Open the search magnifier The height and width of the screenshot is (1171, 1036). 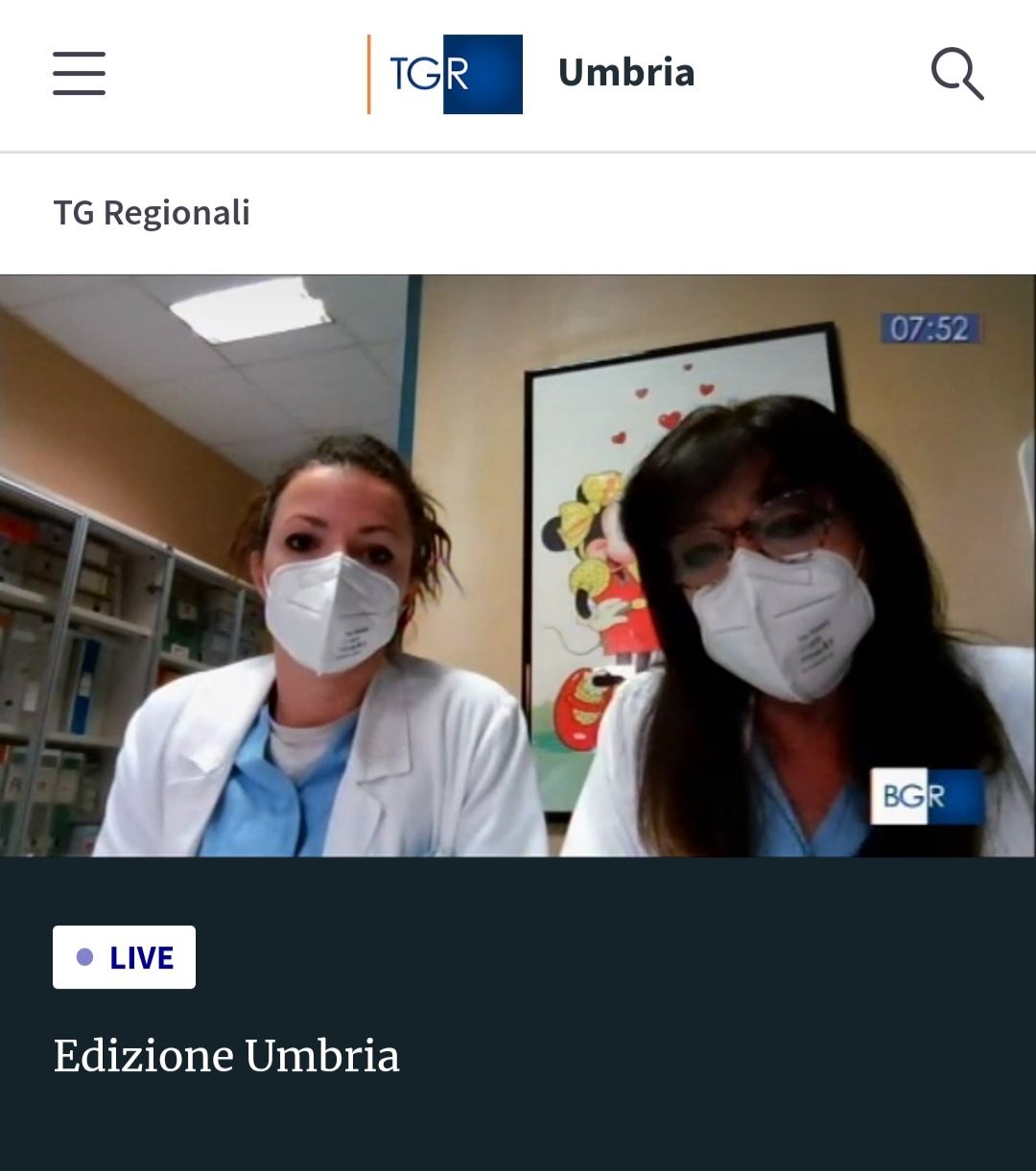[x=956, y=74]
